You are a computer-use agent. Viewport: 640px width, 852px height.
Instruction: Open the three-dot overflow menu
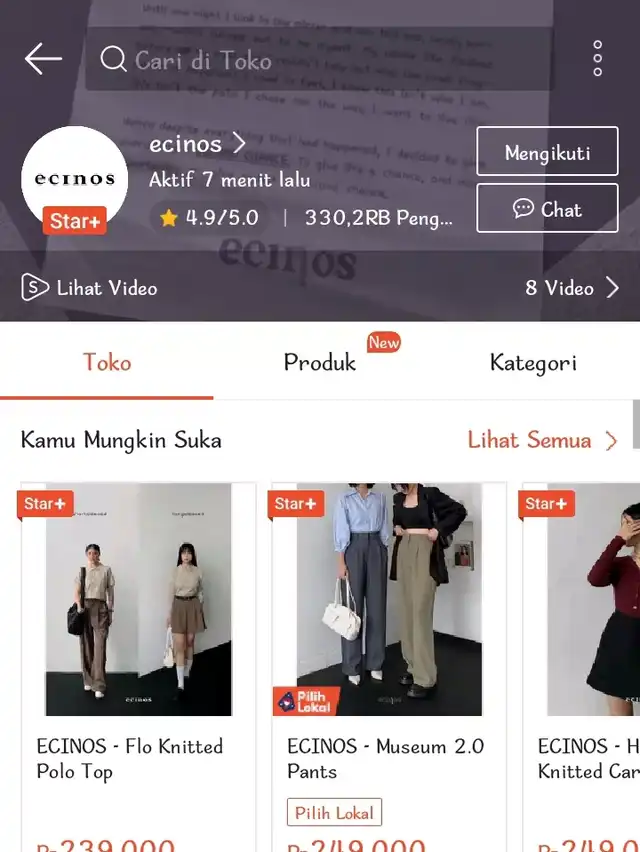point(597,59)
